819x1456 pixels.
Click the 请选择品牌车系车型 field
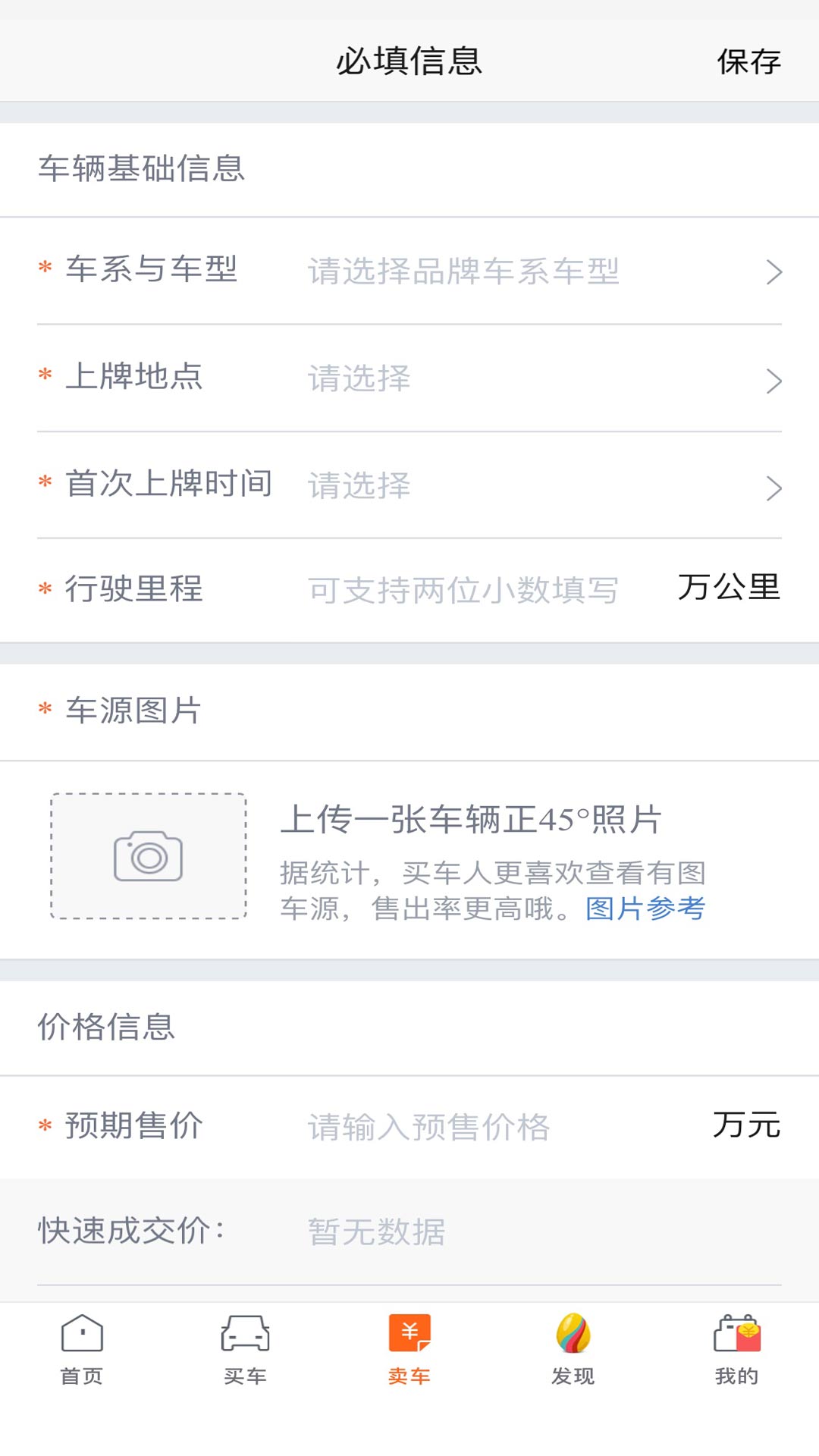(464, 273)
